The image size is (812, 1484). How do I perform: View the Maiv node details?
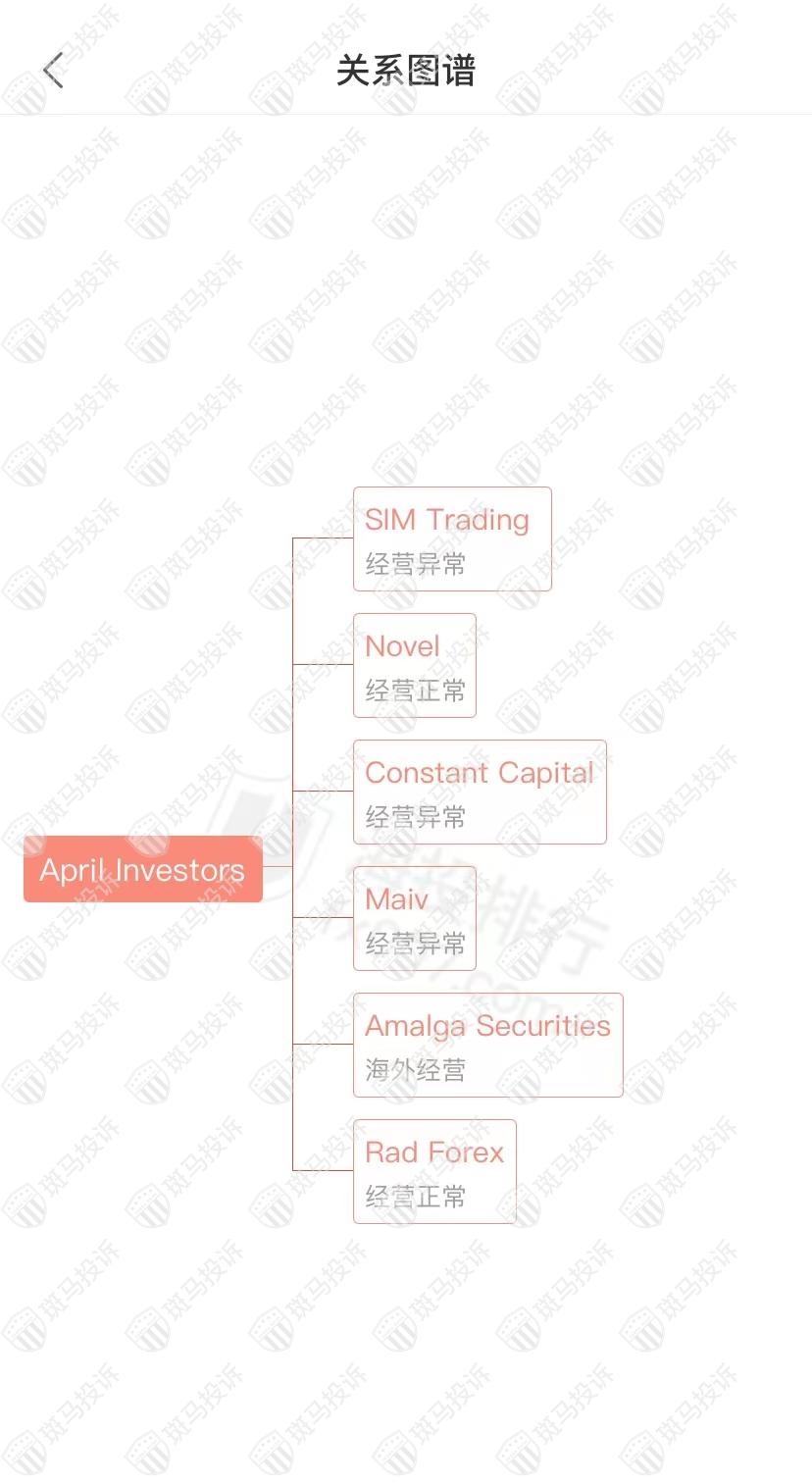[414, 918]
